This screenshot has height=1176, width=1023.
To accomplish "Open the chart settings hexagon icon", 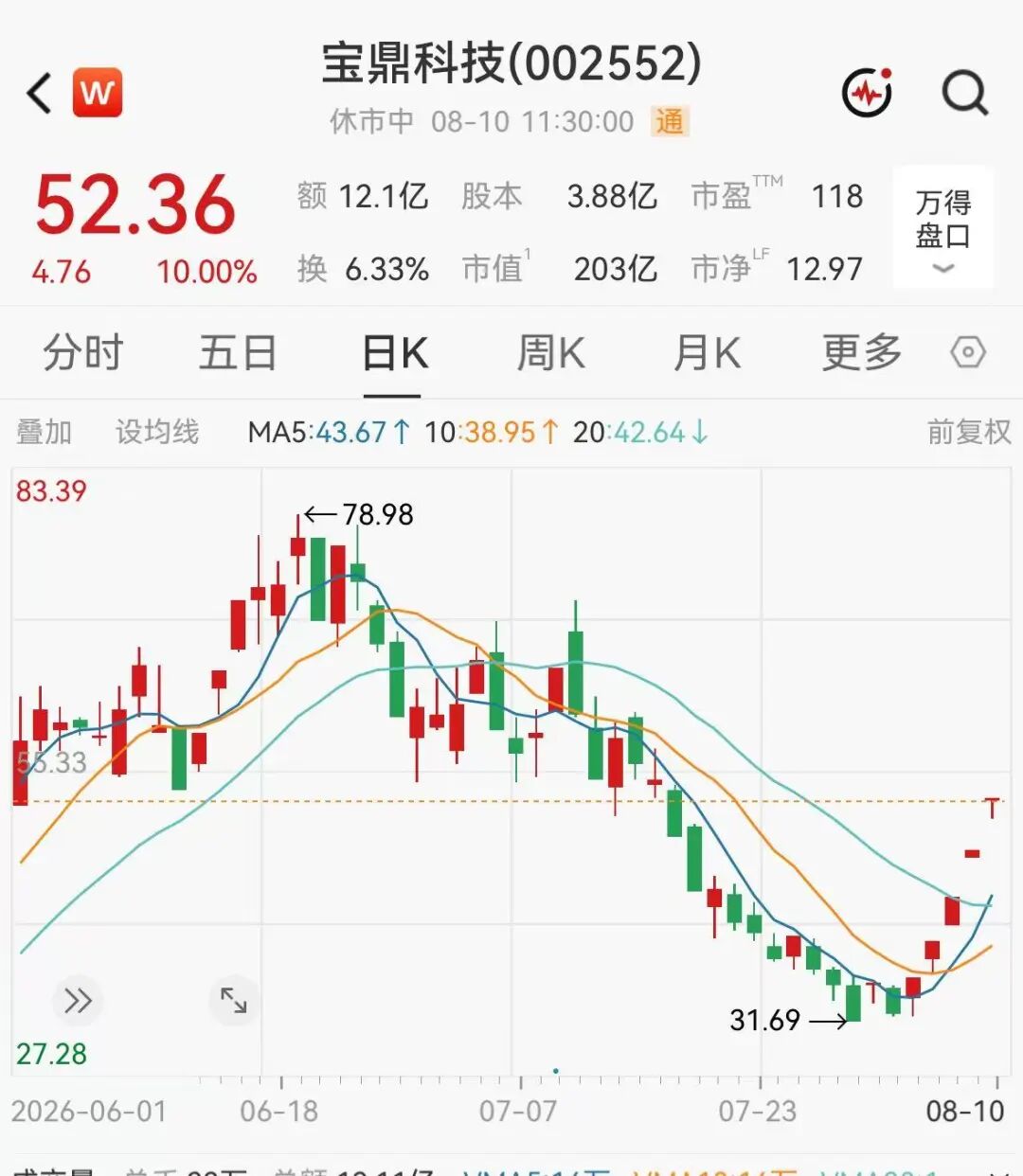I will tap(968, 353).
